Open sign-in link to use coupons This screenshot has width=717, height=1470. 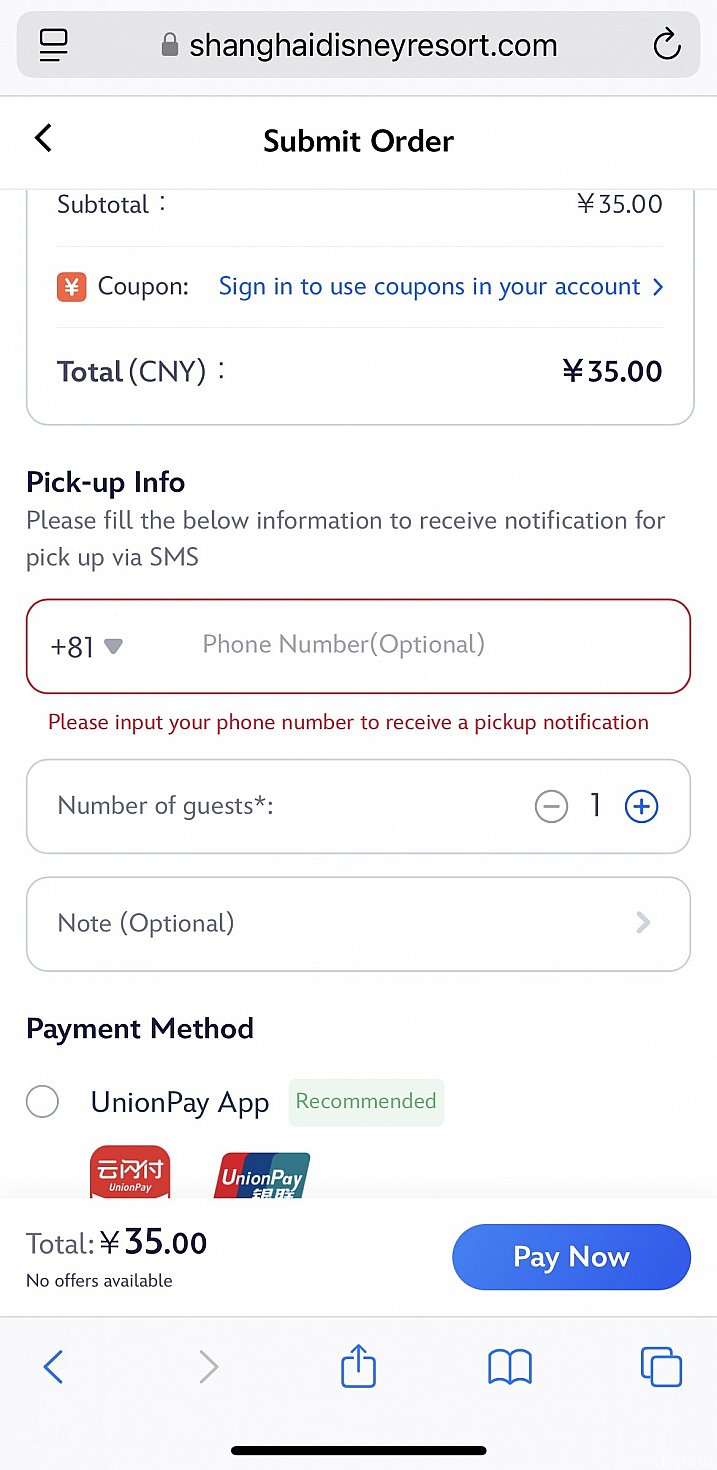440,287
